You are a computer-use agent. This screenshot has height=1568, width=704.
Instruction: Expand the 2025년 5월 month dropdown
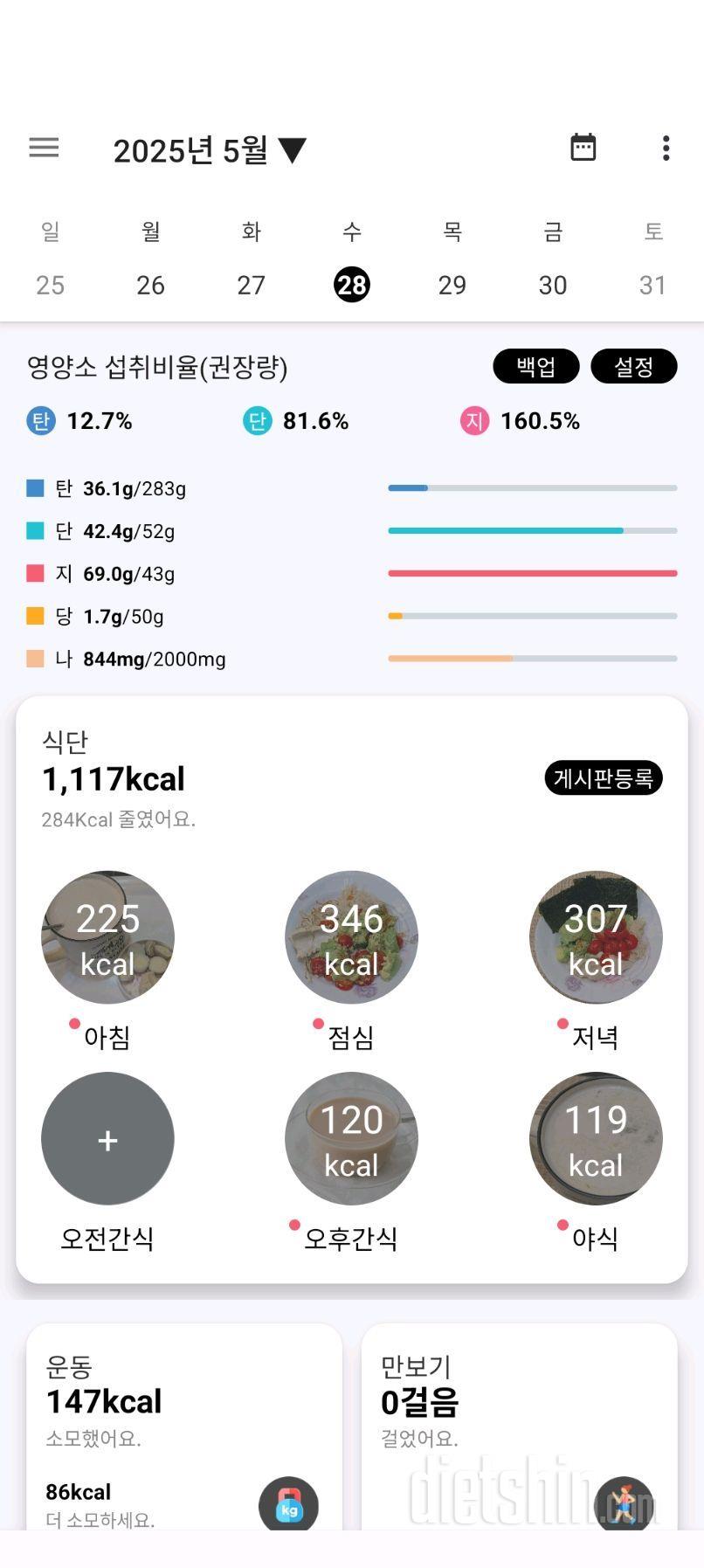click(x=210, y=150)
